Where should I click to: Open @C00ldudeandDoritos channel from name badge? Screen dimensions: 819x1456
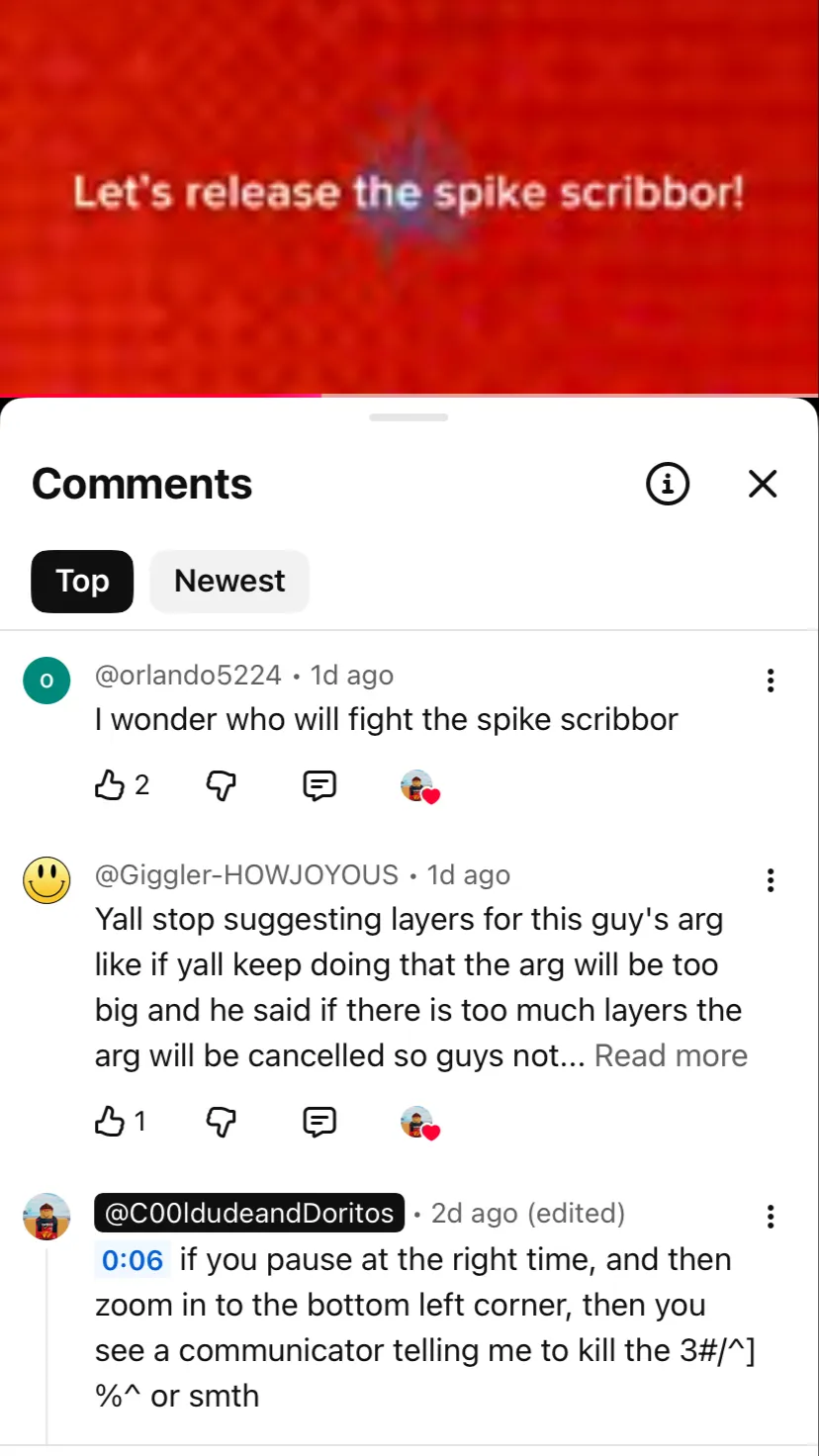(249, 1213)
